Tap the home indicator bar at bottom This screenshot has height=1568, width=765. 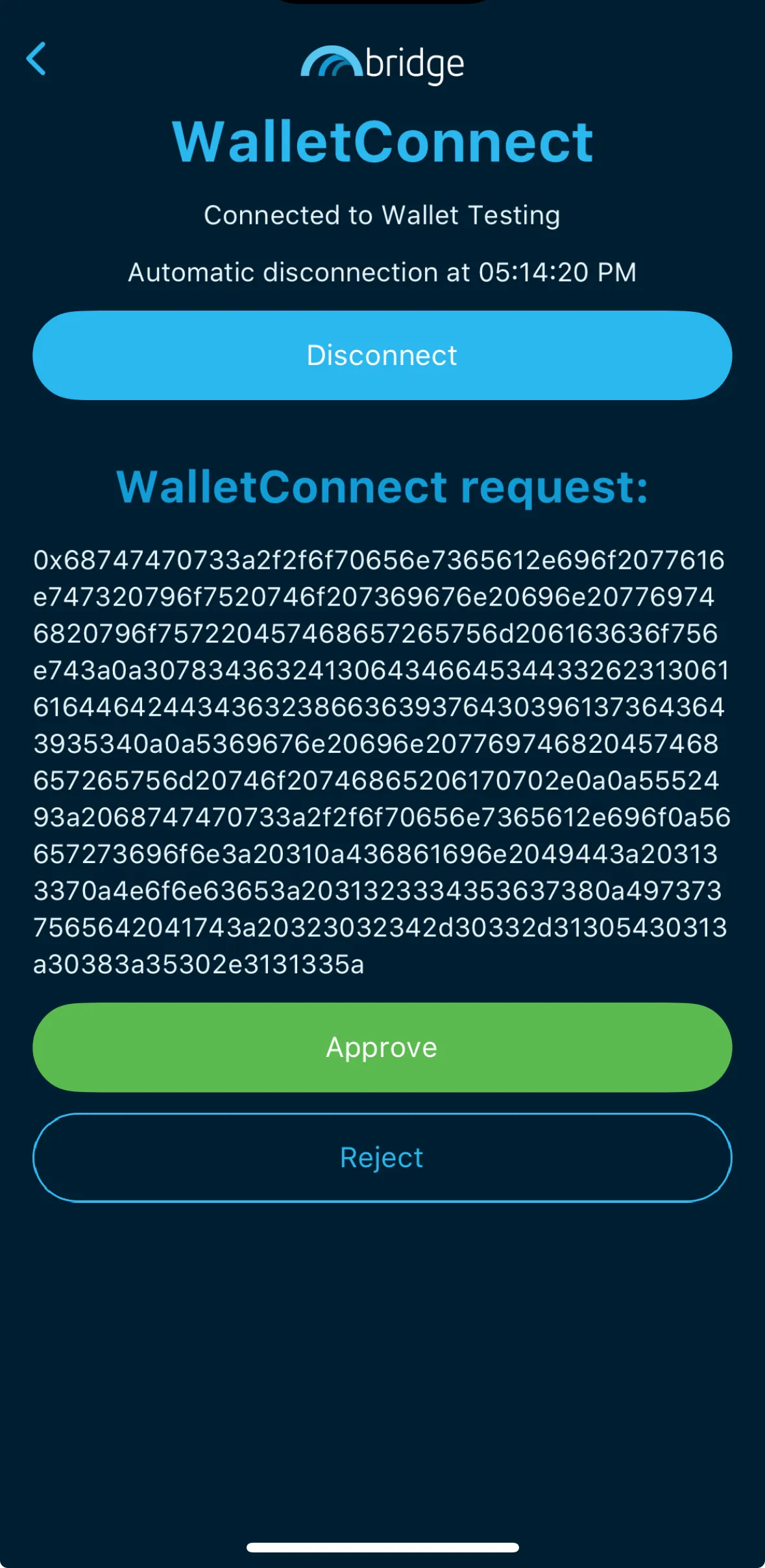[x=382, y=1545]
